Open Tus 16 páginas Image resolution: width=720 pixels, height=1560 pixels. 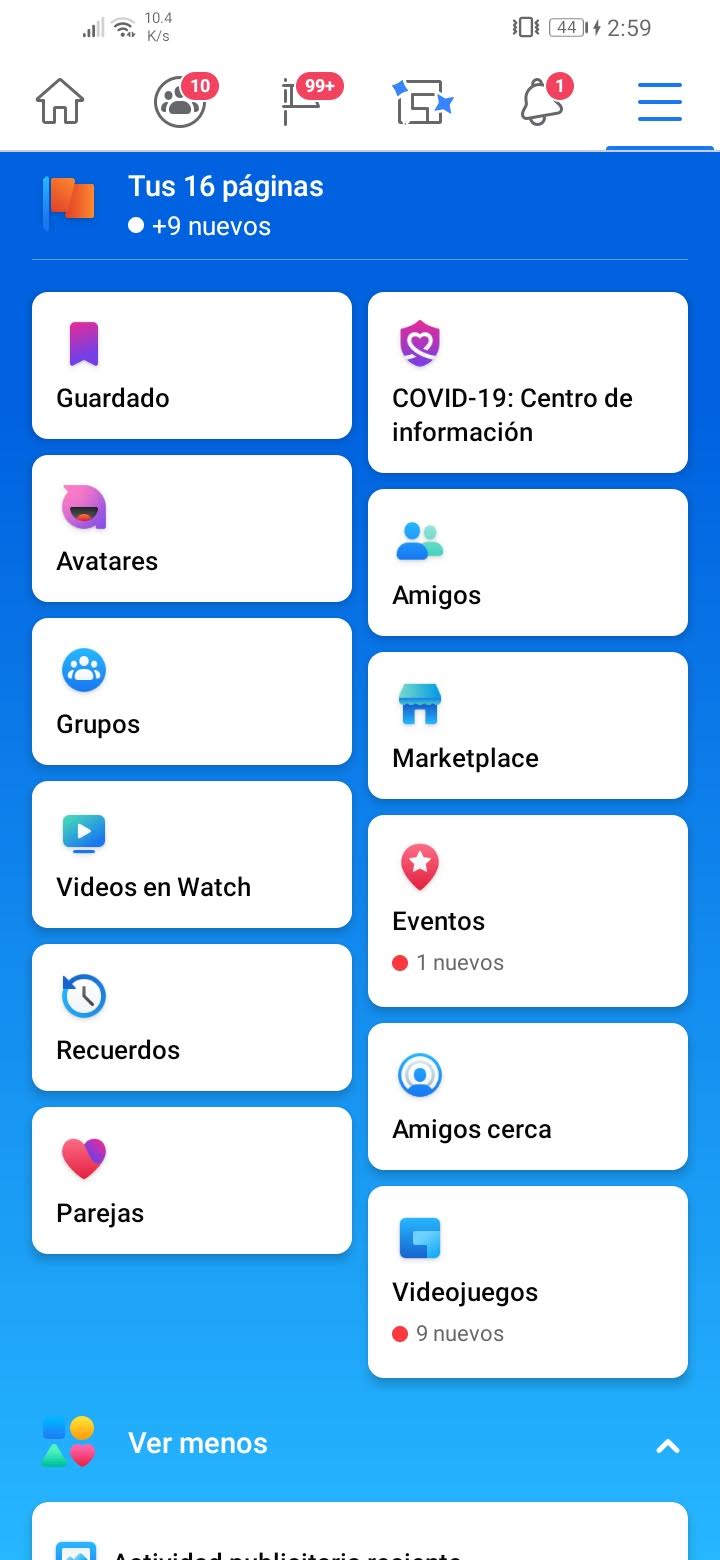pyautogui.click(x=225, y=205)
